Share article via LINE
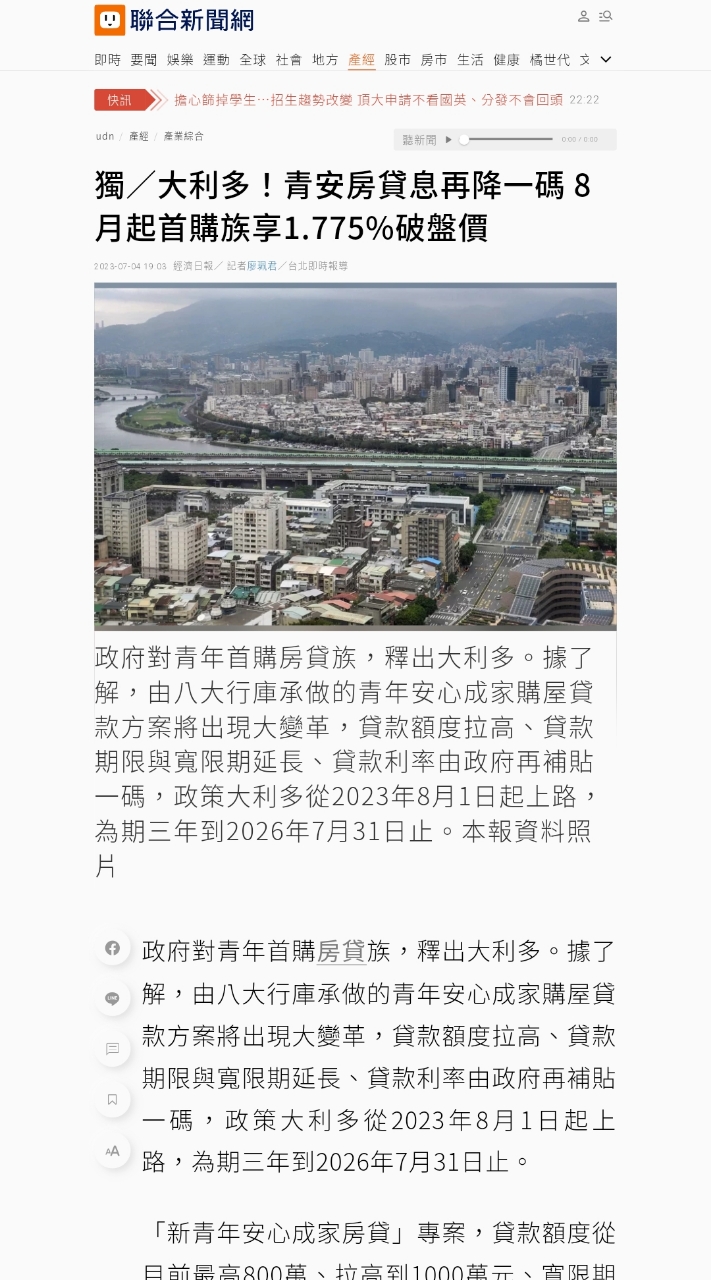 [x=112, y=998]
